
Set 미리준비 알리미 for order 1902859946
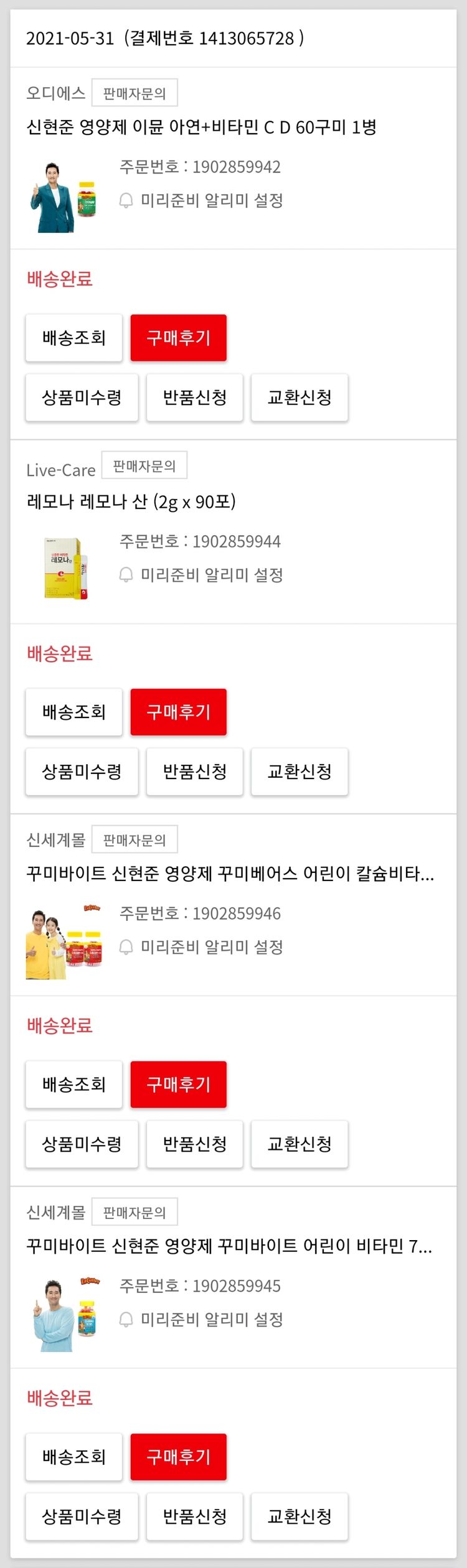201,947
